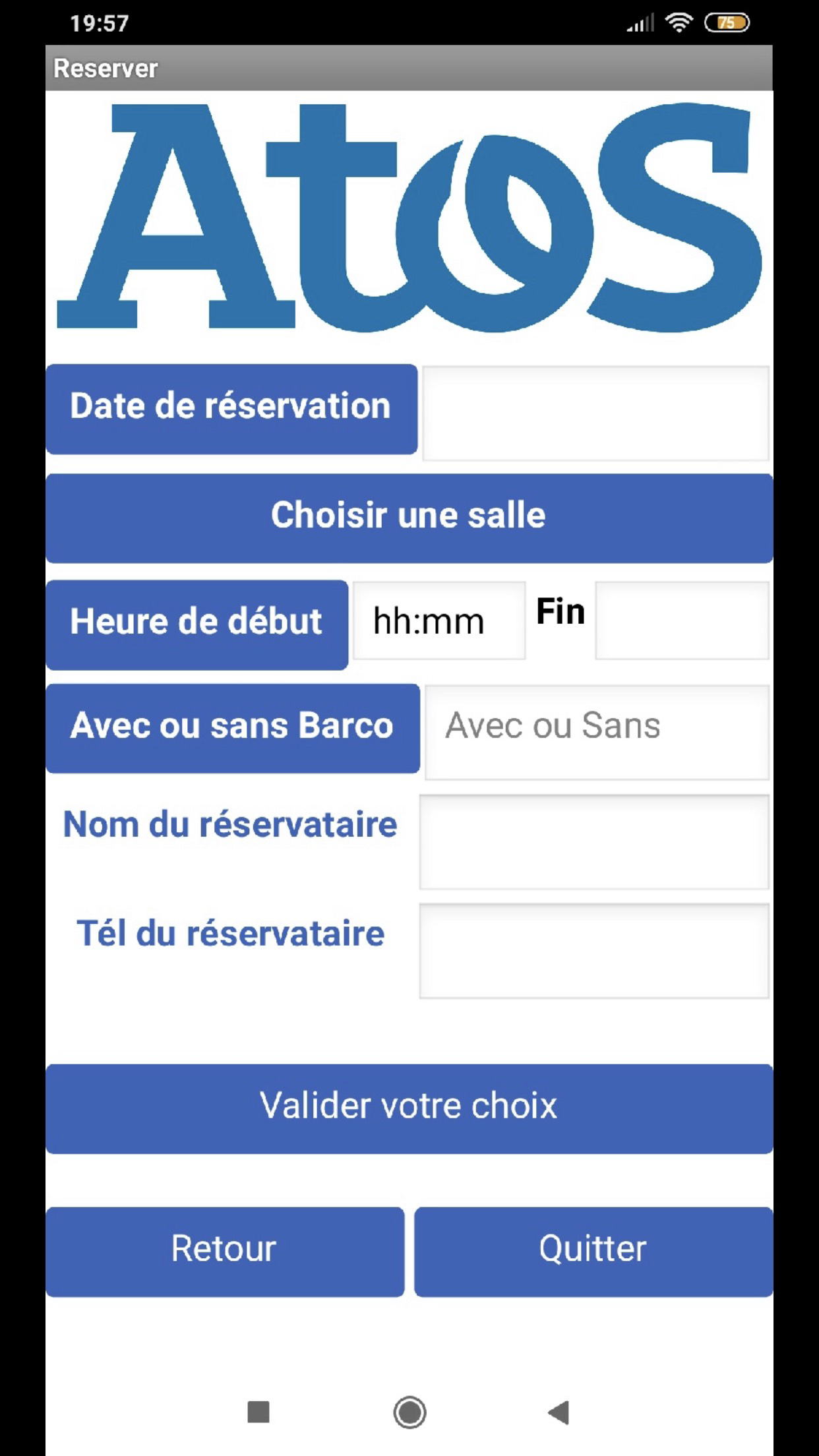Go back with the Retour button
819x1456 pixels.
tap(225, 1252)
